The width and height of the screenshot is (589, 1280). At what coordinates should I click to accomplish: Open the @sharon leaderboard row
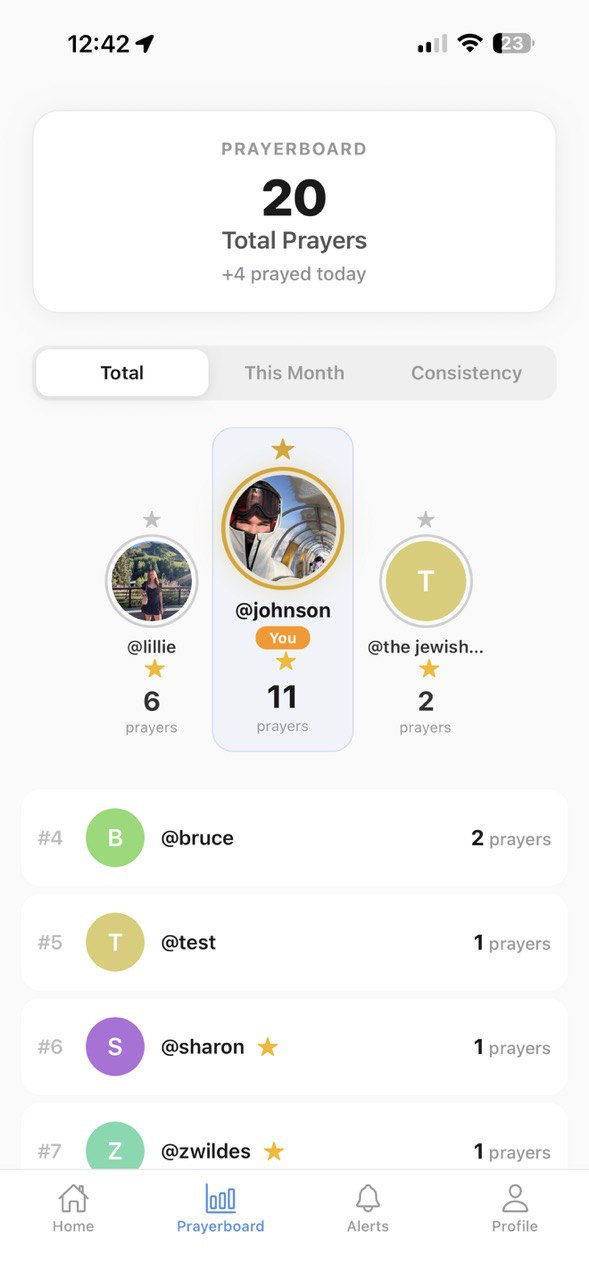click(x=294, y=1047)
